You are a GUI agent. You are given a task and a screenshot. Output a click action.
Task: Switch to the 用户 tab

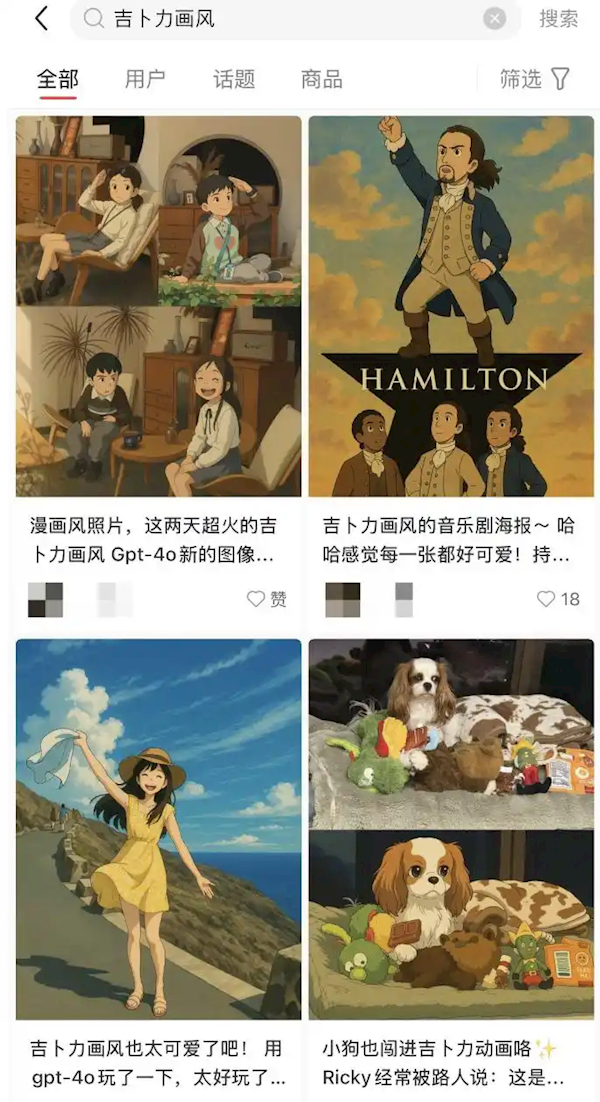[145, 79]
